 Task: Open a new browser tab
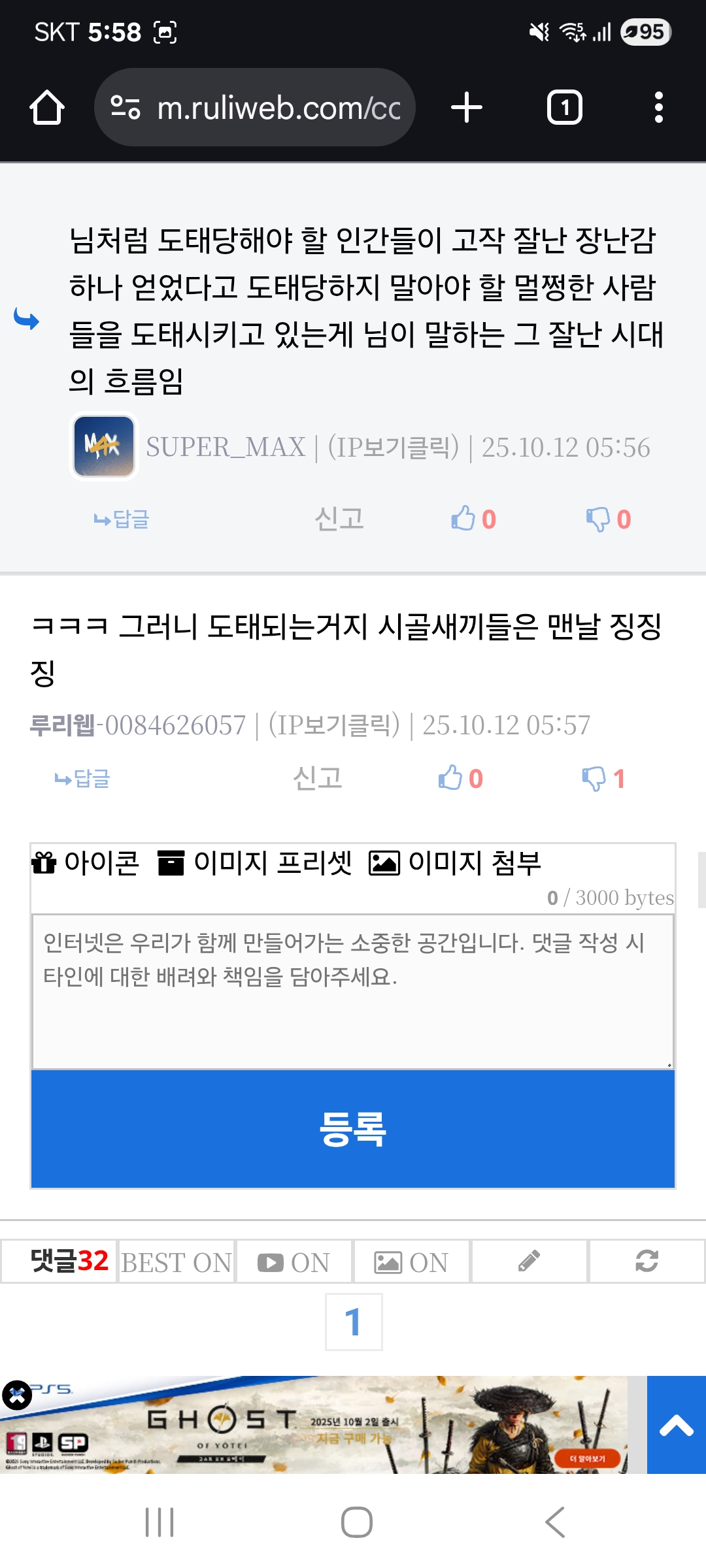(x=467, y=108)
